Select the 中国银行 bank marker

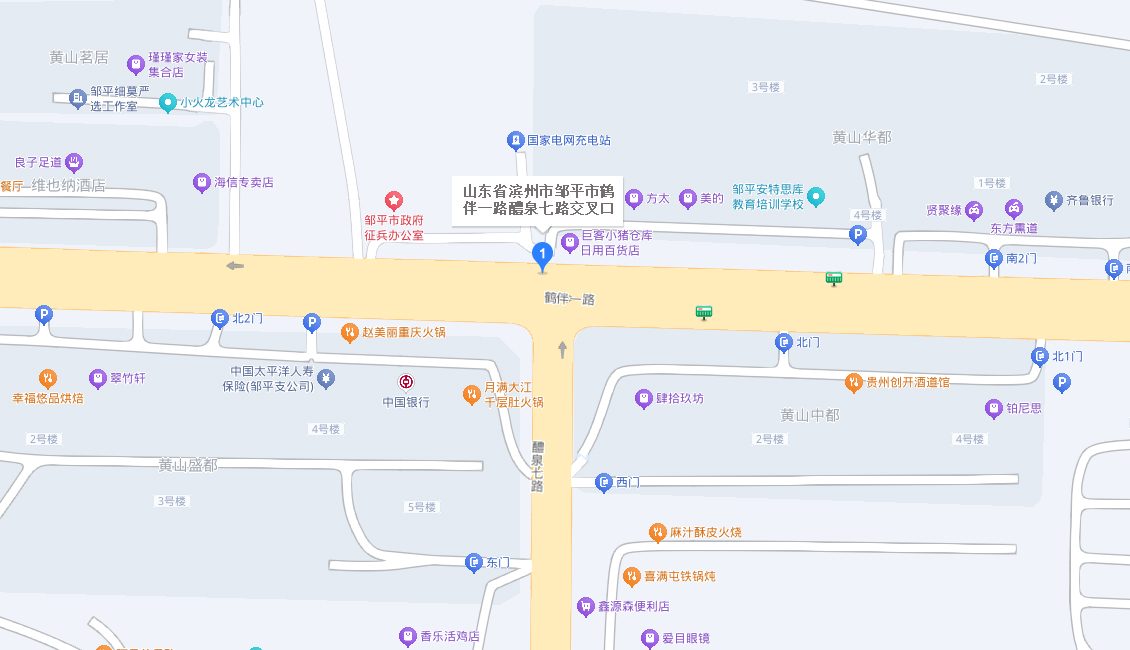point(407,382)
